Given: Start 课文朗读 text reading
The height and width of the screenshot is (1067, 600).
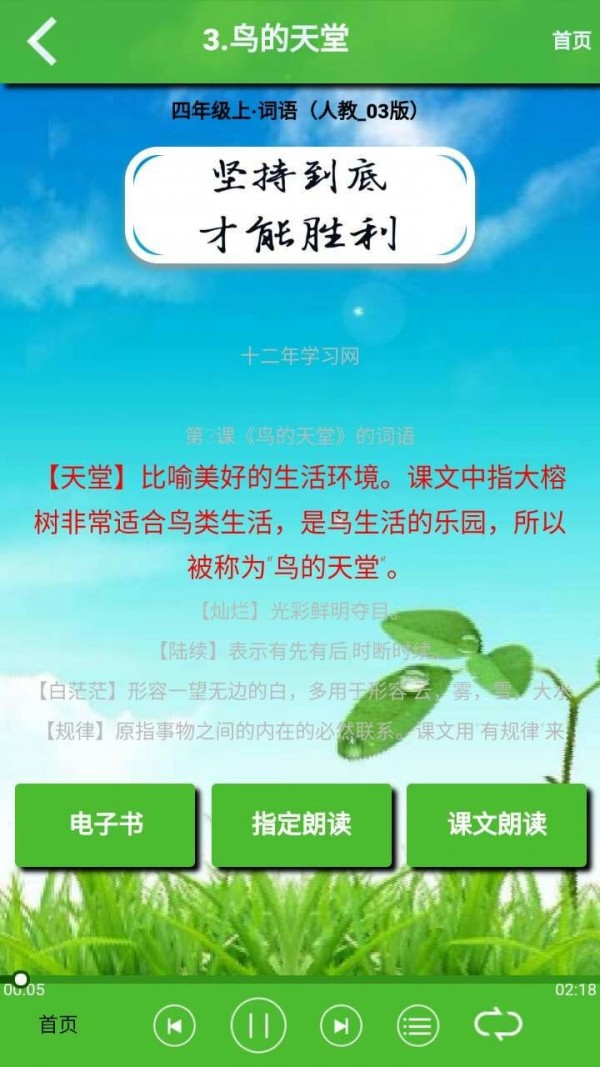Looking at the screenshot, I should point(496,824).
